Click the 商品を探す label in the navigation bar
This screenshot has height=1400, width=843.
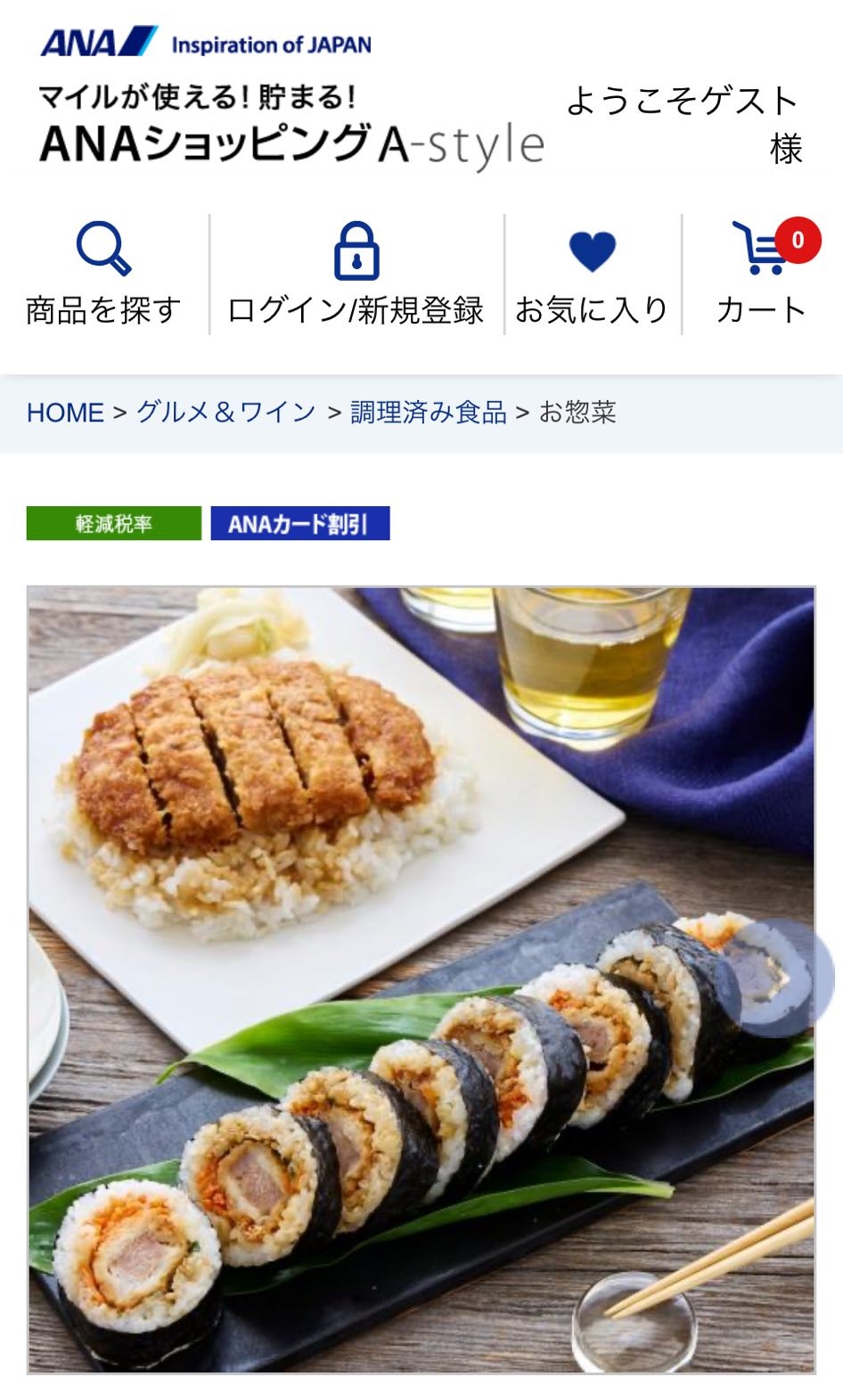tap(102, 310)
